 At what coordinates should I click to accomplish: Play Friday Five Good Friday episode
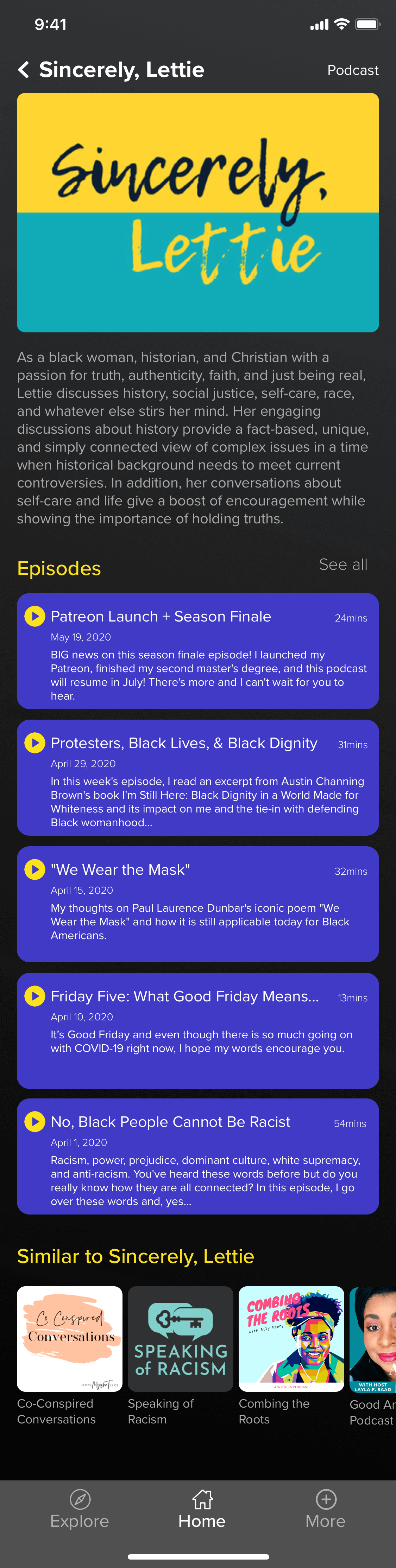click(x=35, y=996)
